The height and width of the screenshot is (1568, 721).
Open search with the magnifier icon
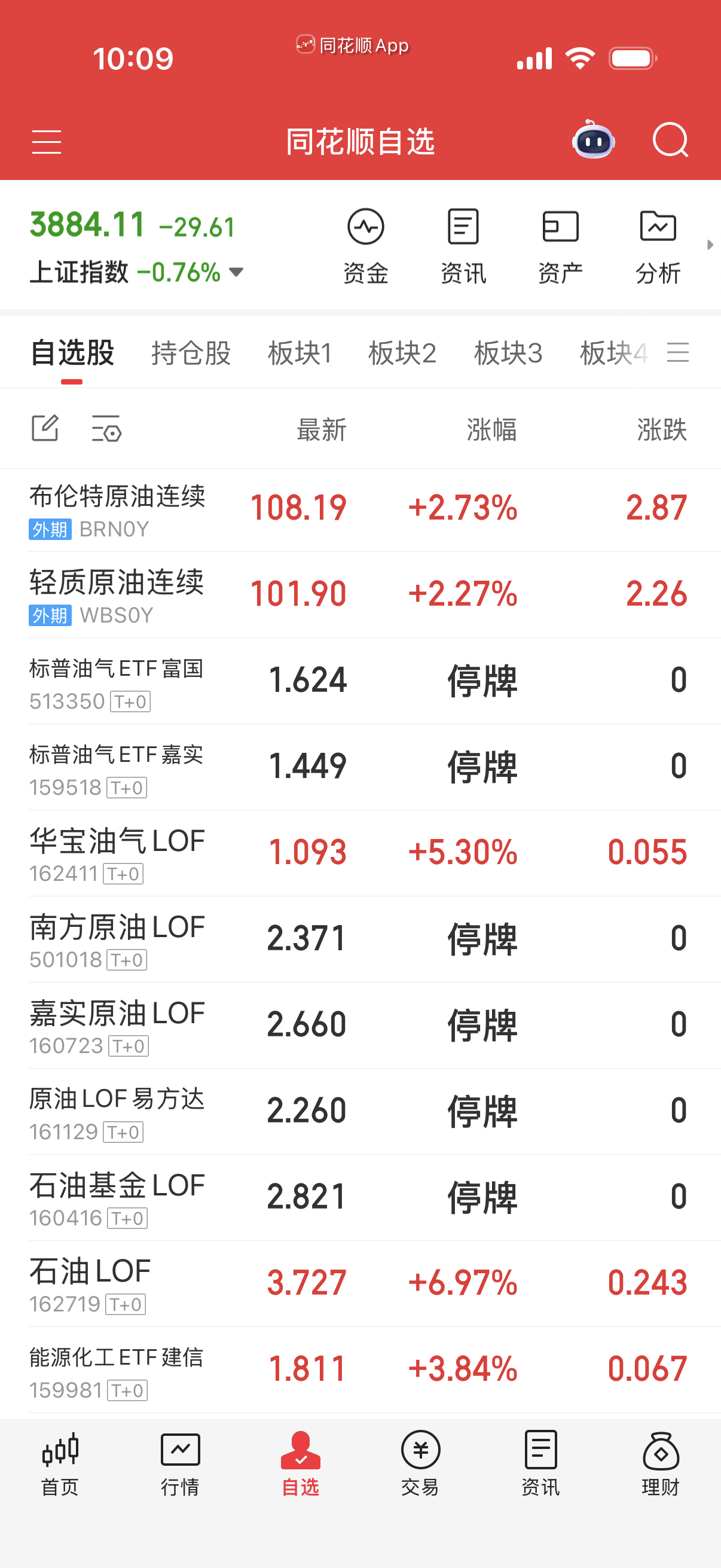tap(671, 141)
